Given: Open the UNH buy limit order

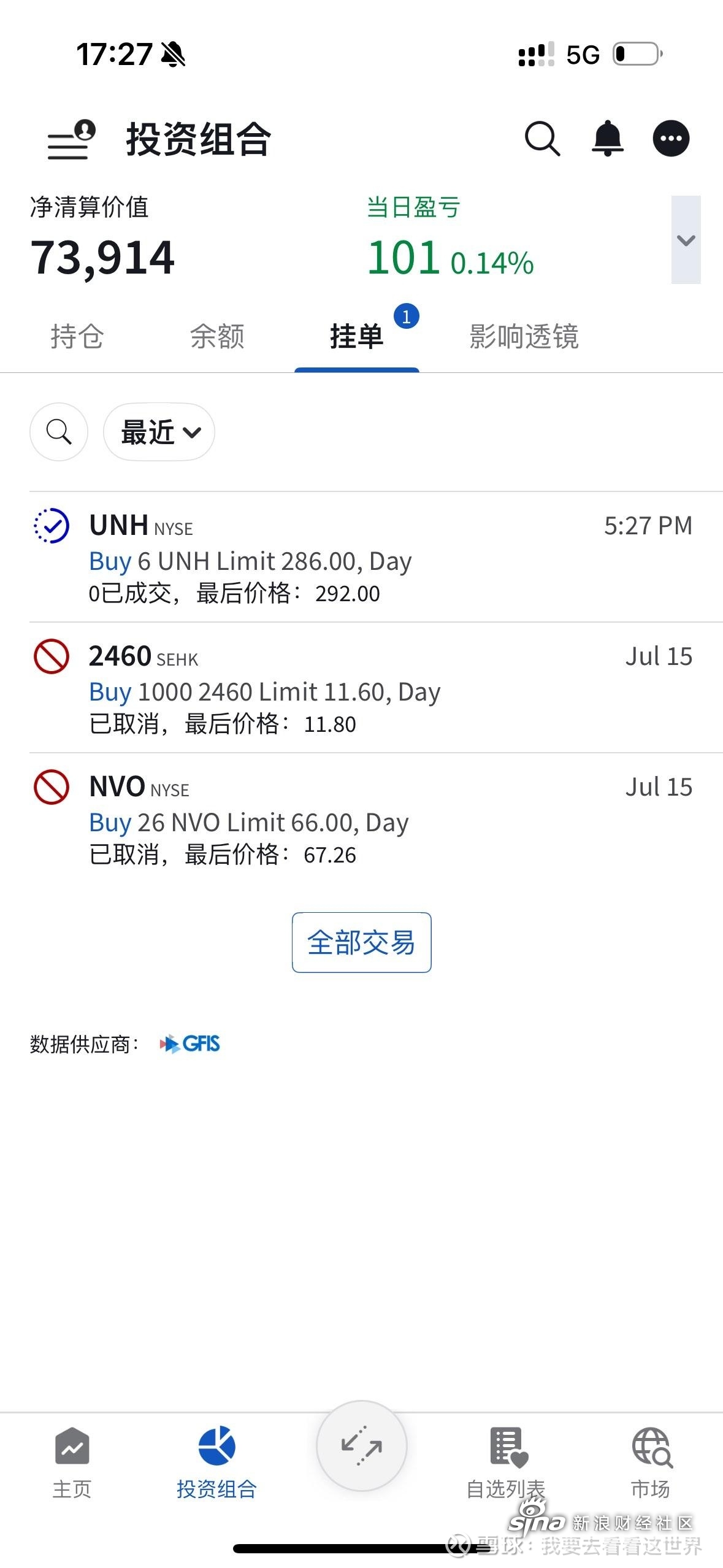Looking at the screenshot, I should point(376,557).
